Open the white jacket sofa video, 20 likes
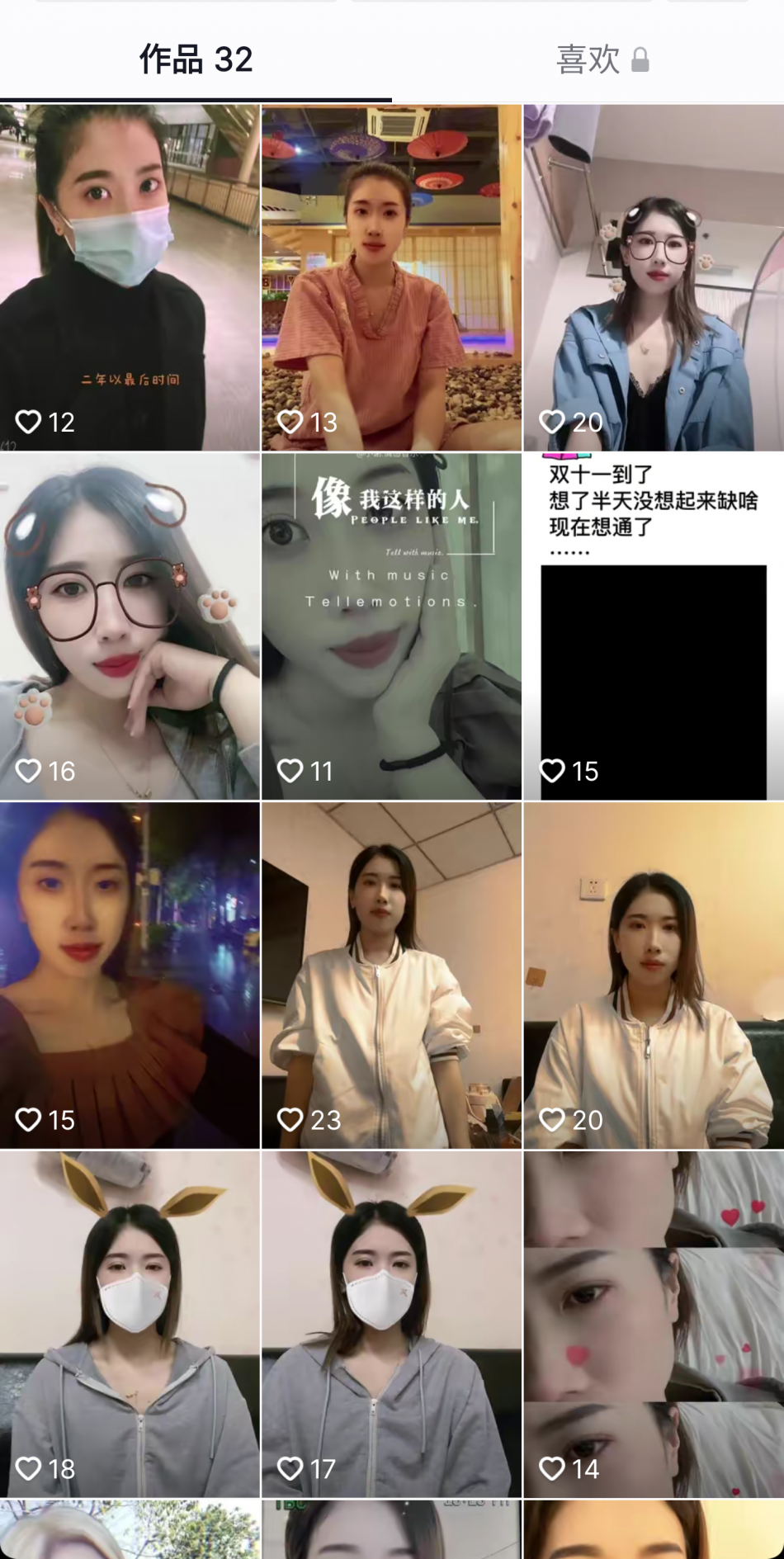 pyautogui.click(x=654, y=975)
